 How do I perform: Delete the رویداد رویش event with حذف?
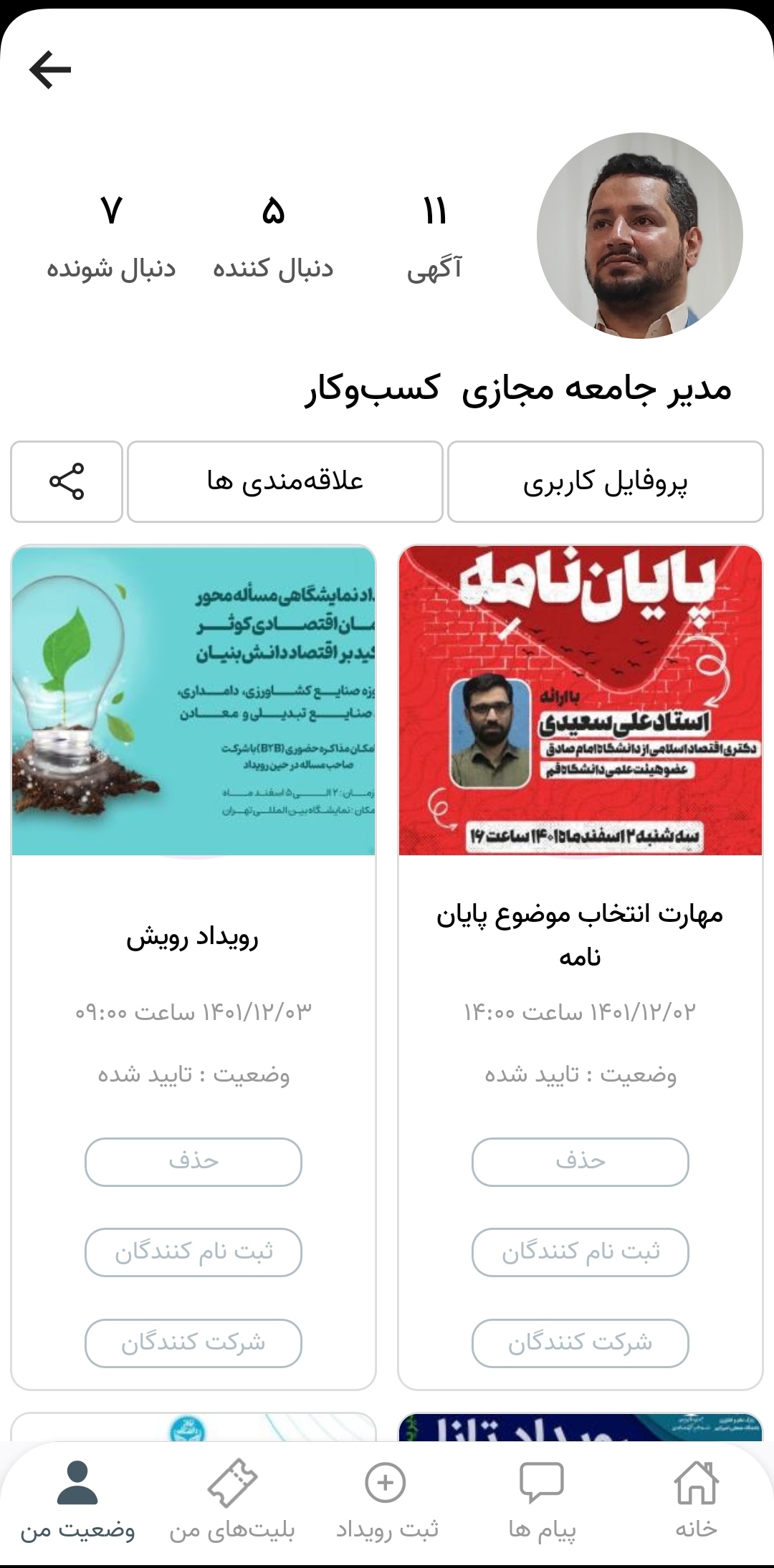(x=193, y=1162)
